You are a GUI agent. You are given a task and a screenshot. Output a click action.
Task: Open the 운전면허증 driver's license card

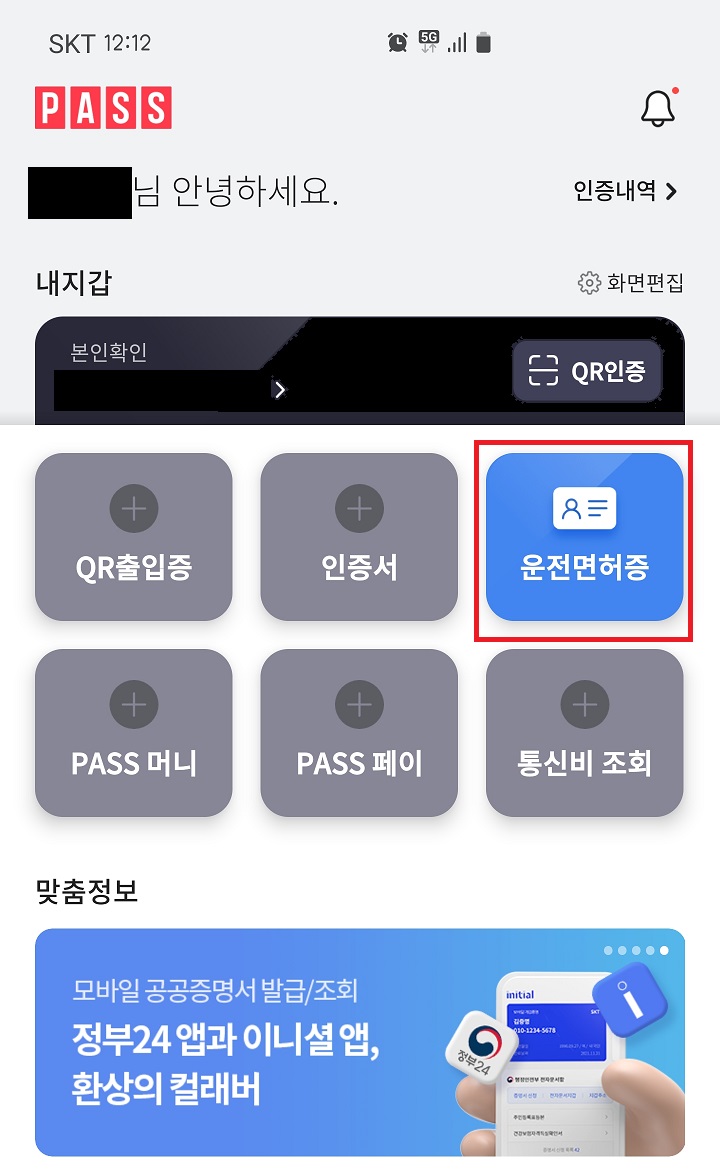click(585, 537)
